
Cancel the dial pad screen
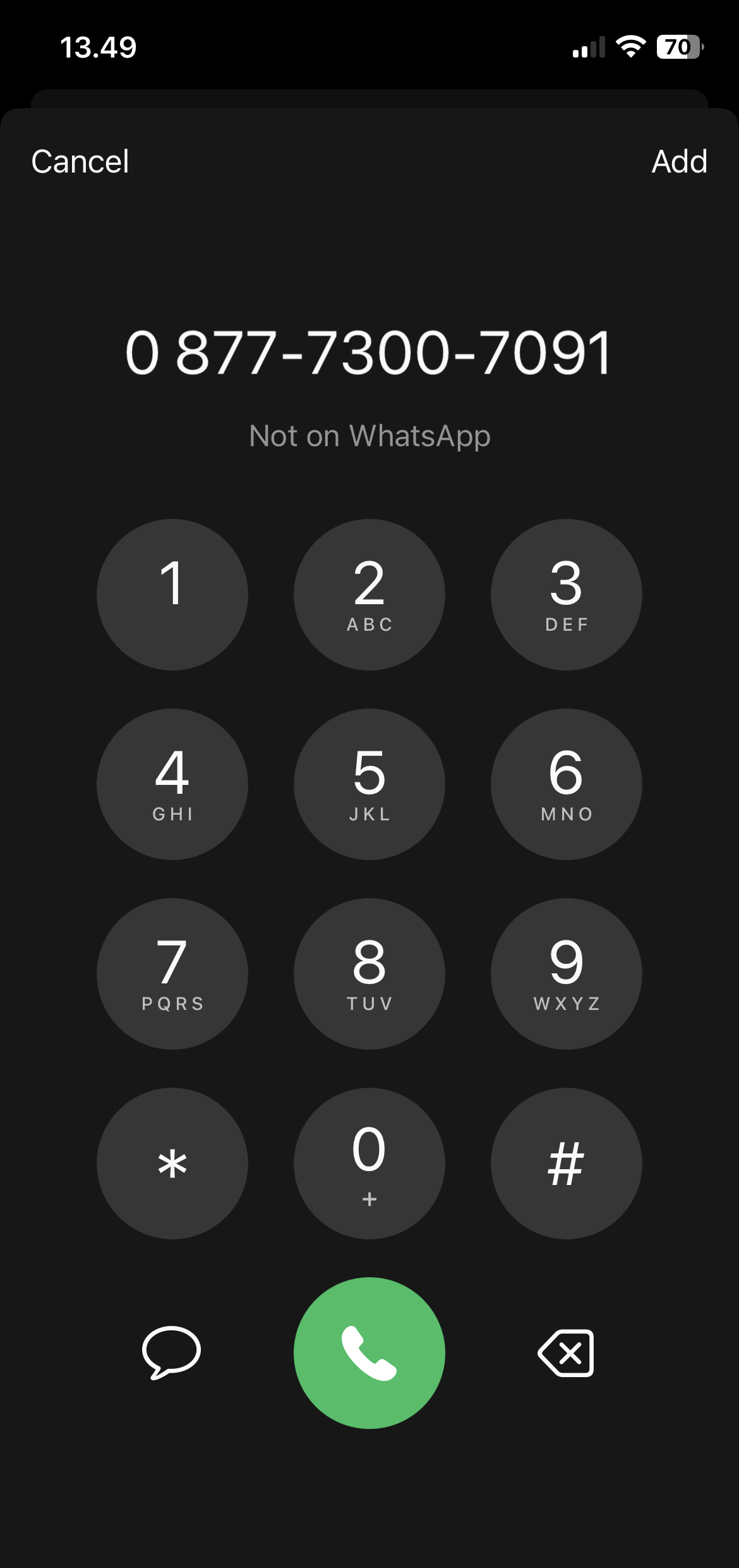[80, 162]
